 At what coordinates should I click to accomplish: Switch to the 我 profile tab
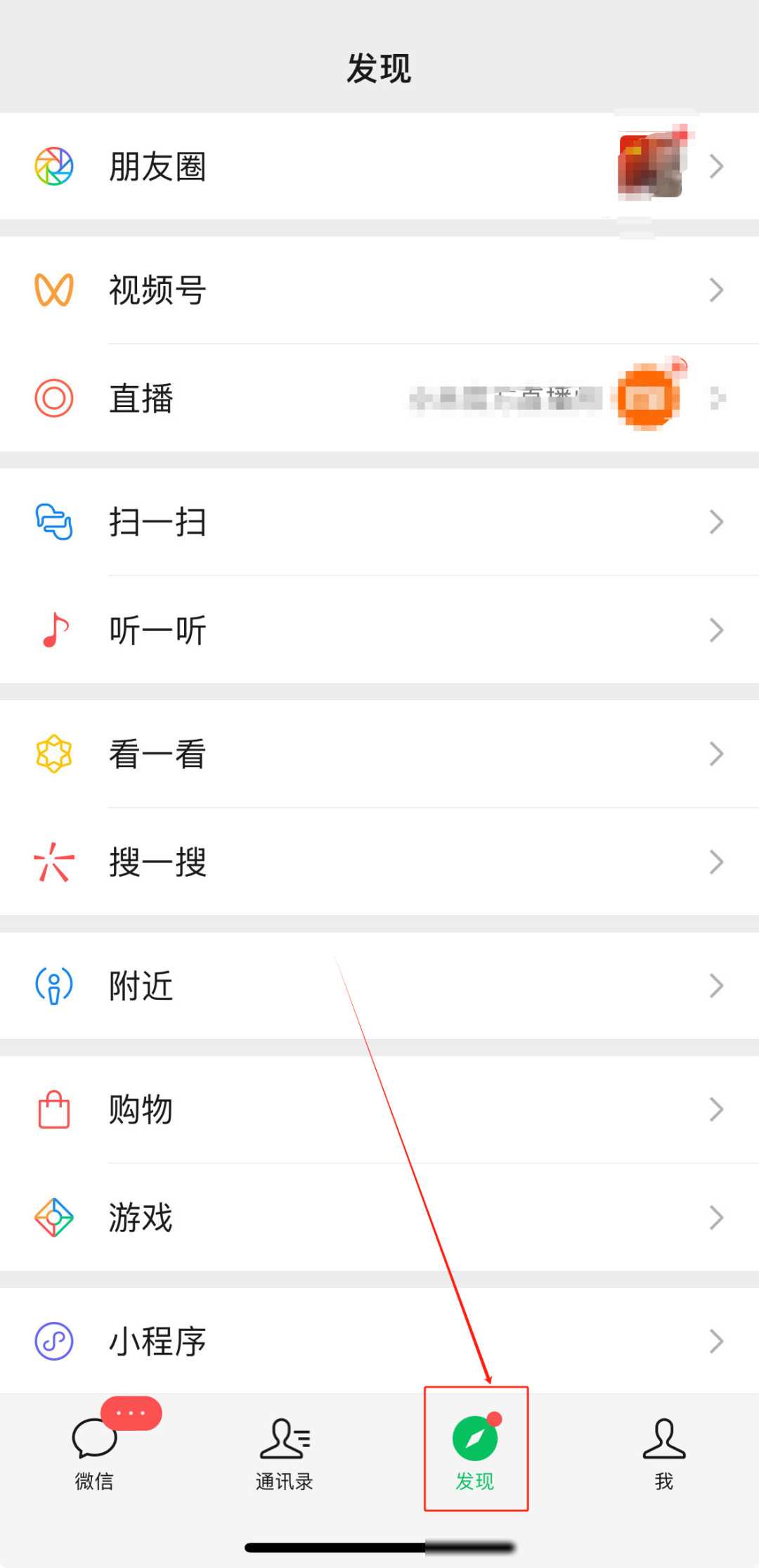click(x=663, y=1450)
